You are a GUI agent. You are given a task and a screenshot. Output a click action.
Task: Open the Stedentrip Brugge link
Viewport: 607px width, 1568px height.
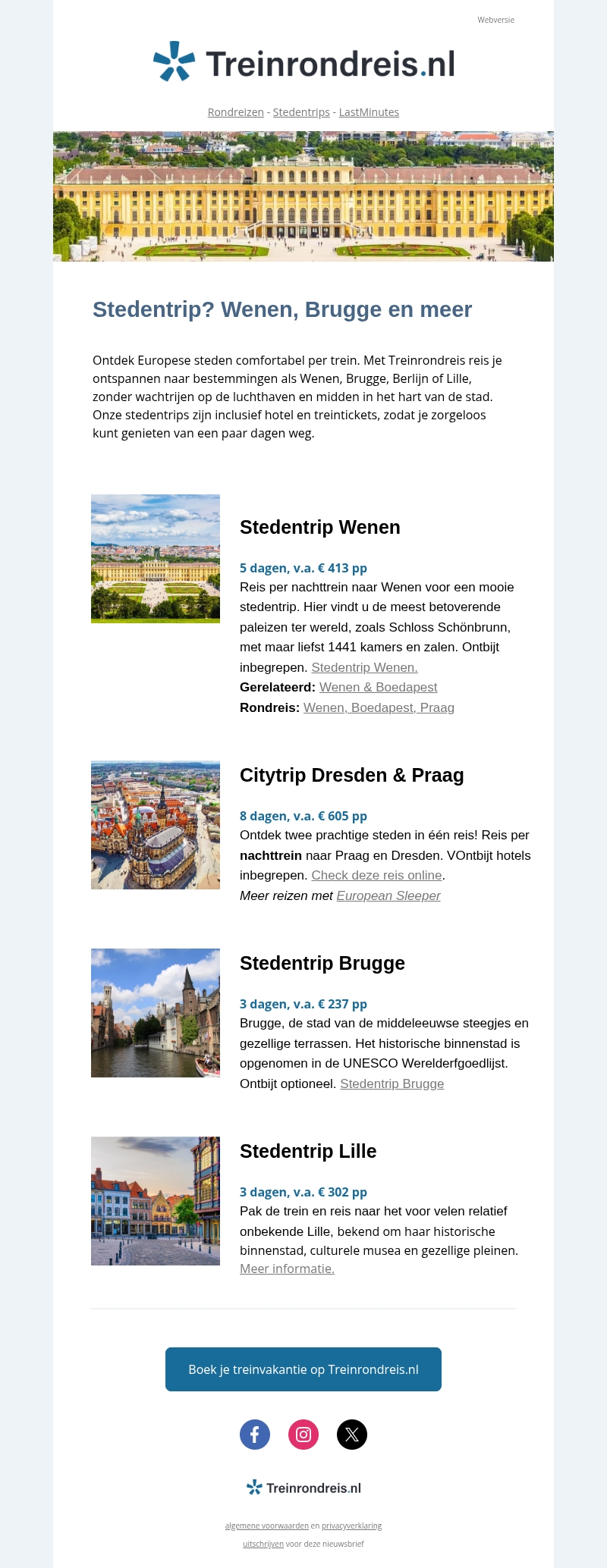pyautogui.click(x=392, y=1083)
